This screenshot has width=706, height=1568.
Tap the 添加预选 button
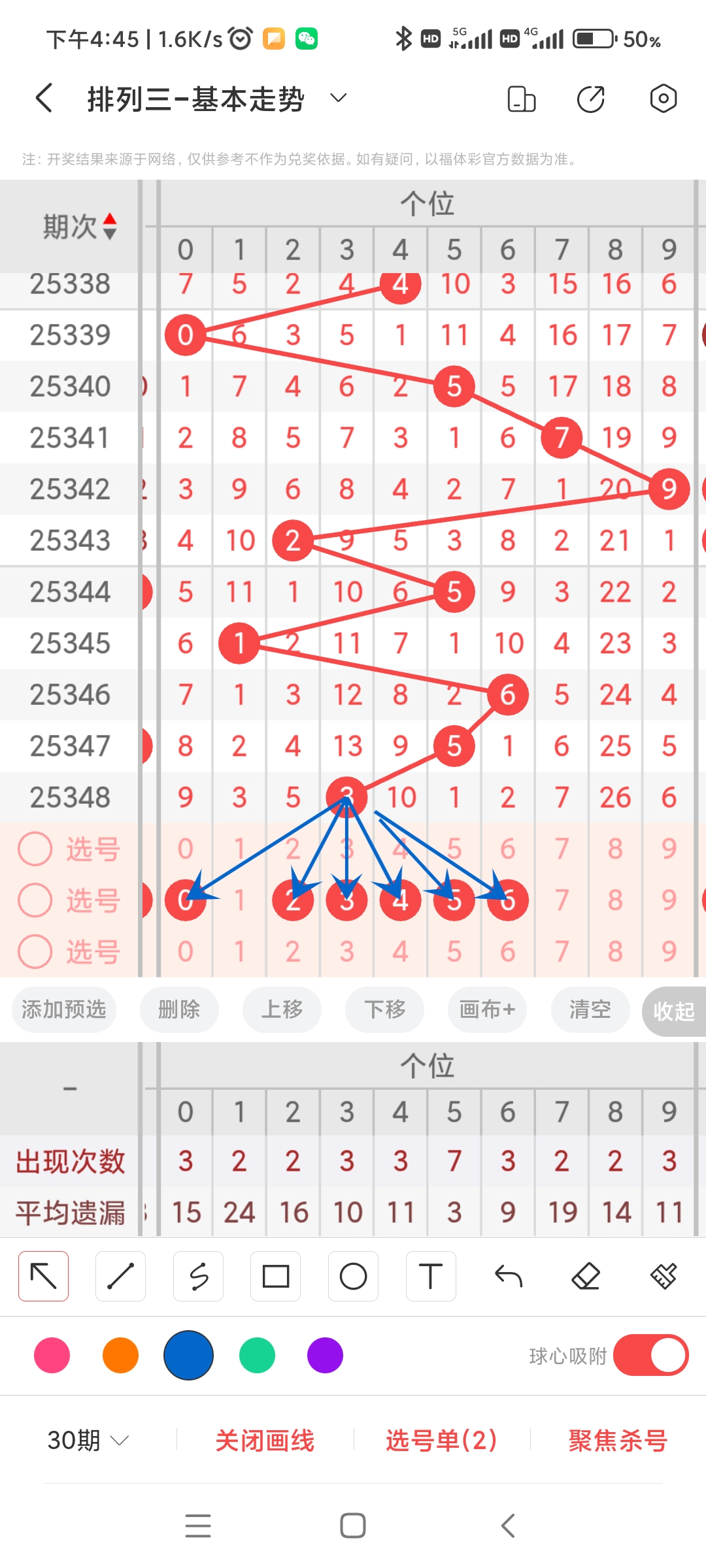[x=63, y=1009]
